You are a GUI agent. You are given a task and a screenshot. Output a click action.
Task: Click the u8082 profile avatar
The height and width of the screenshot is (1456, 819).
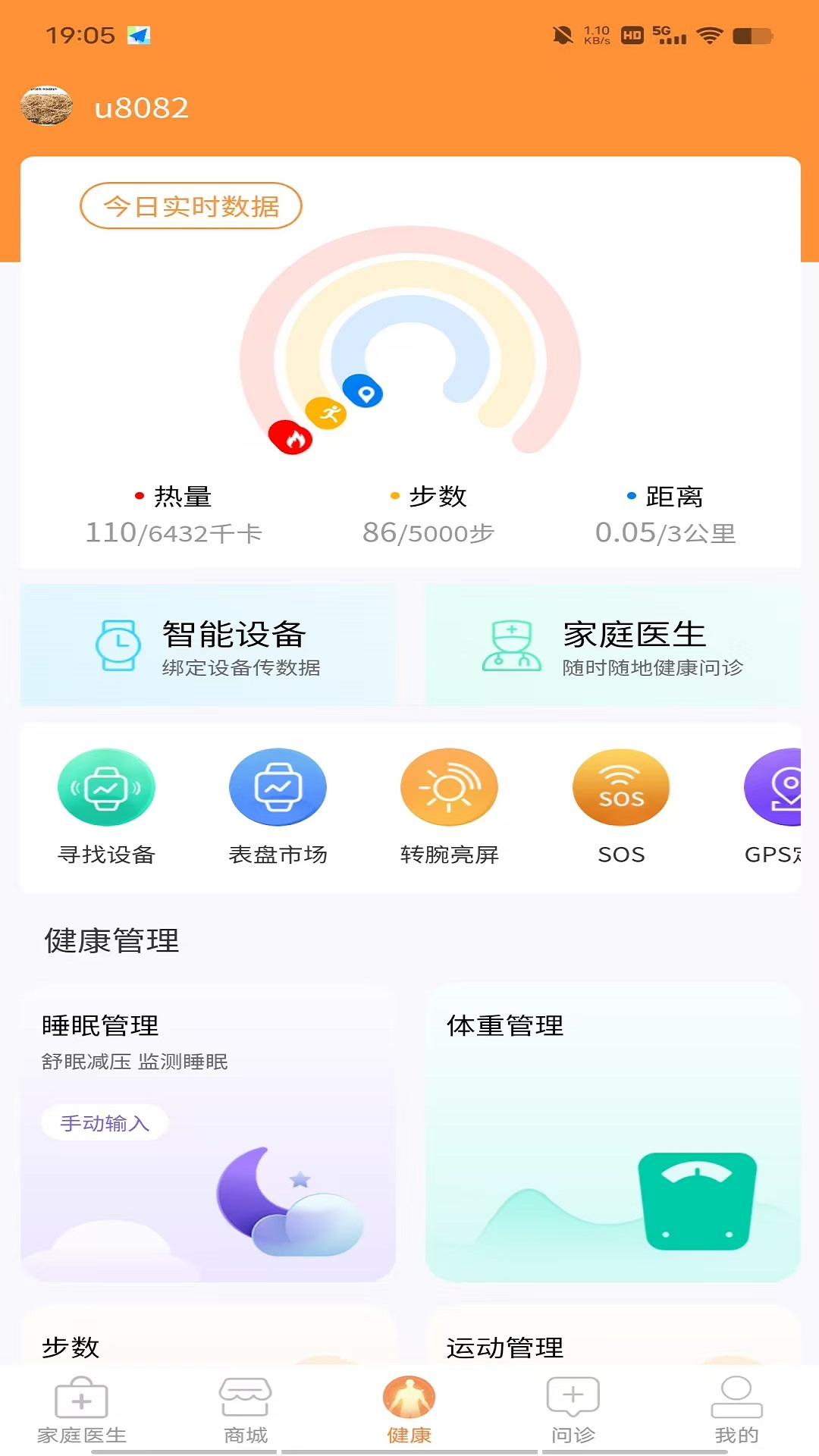(x=45, y=105)
